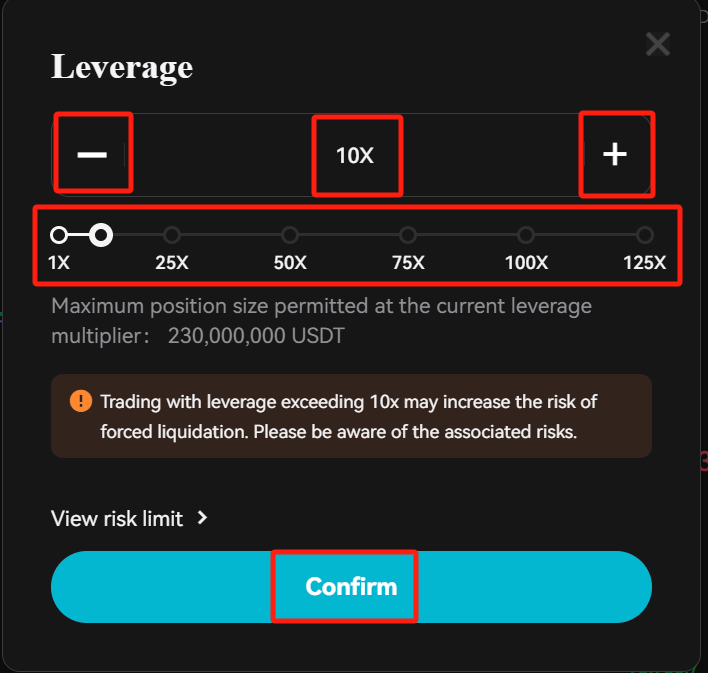Open View risk limit

point(128,518)
